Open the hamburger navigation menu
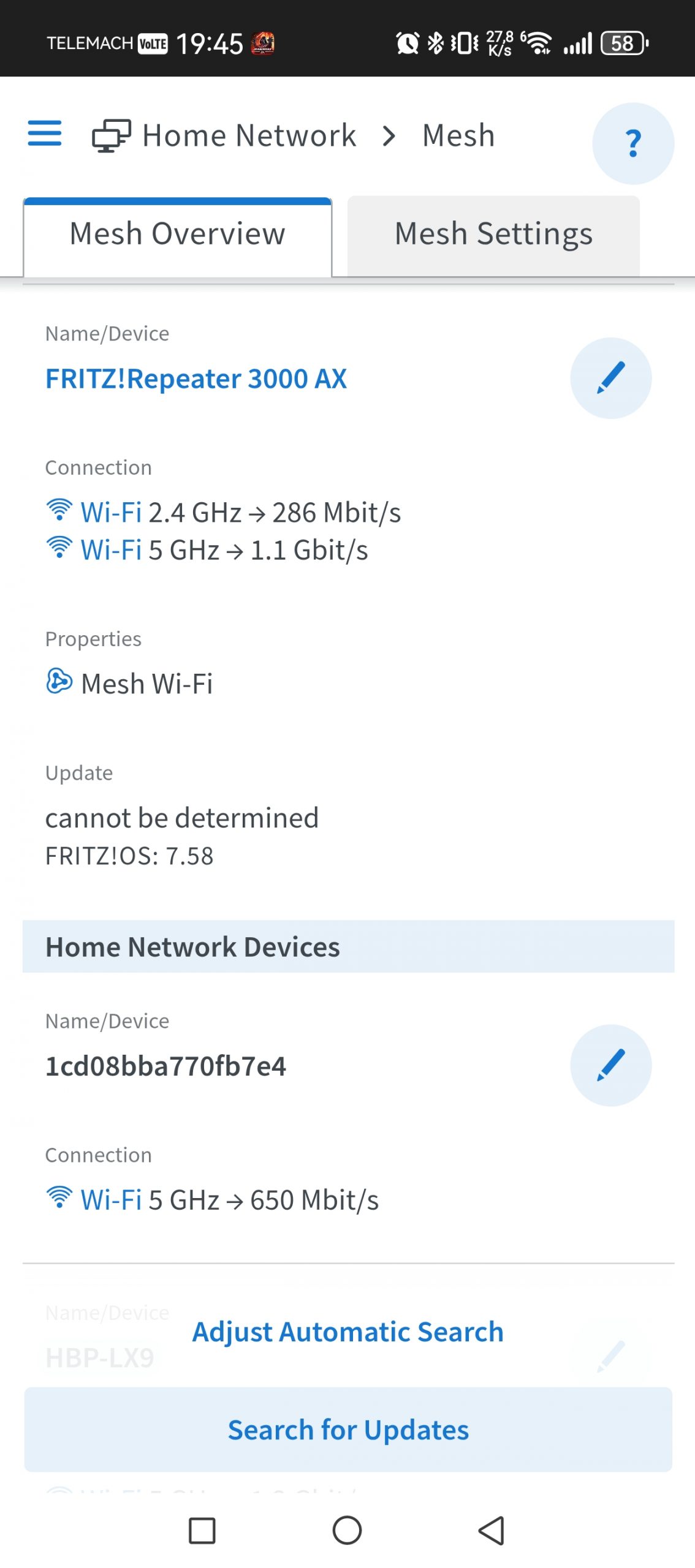This screenshot has width=695, height=1568. pyautogui.click(x=45, y=134)
